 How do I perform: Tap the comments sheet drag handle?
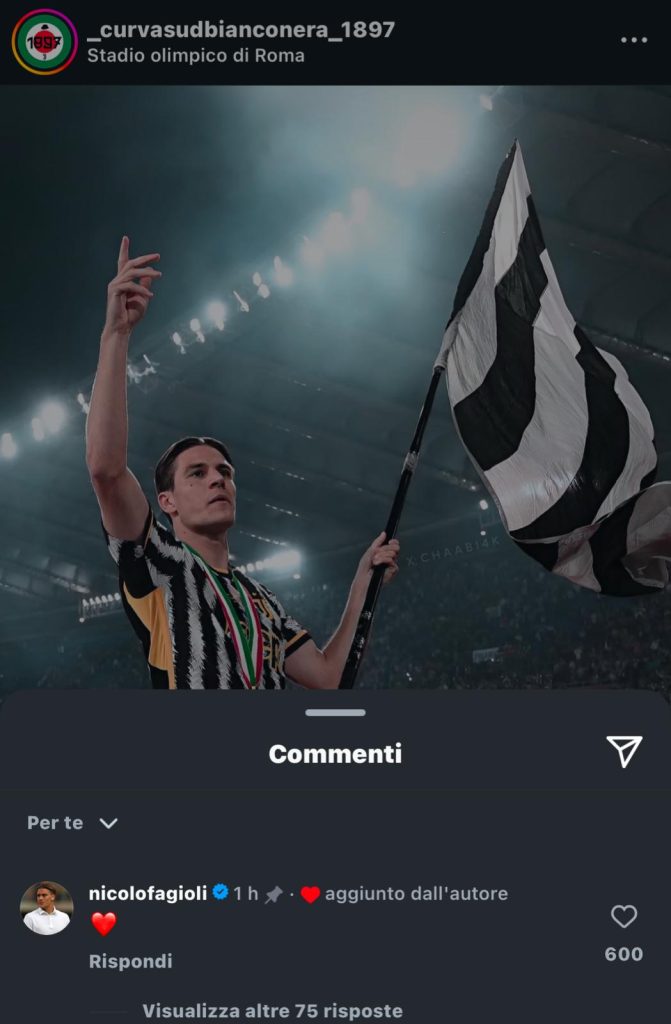pos(335,713)
